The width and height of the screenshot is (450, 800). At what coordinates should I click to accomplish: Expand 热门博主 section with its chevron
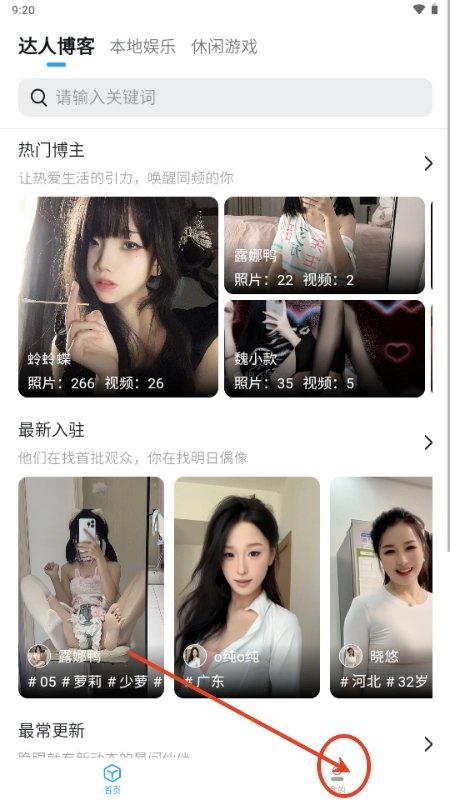click(x=428, y=163)
